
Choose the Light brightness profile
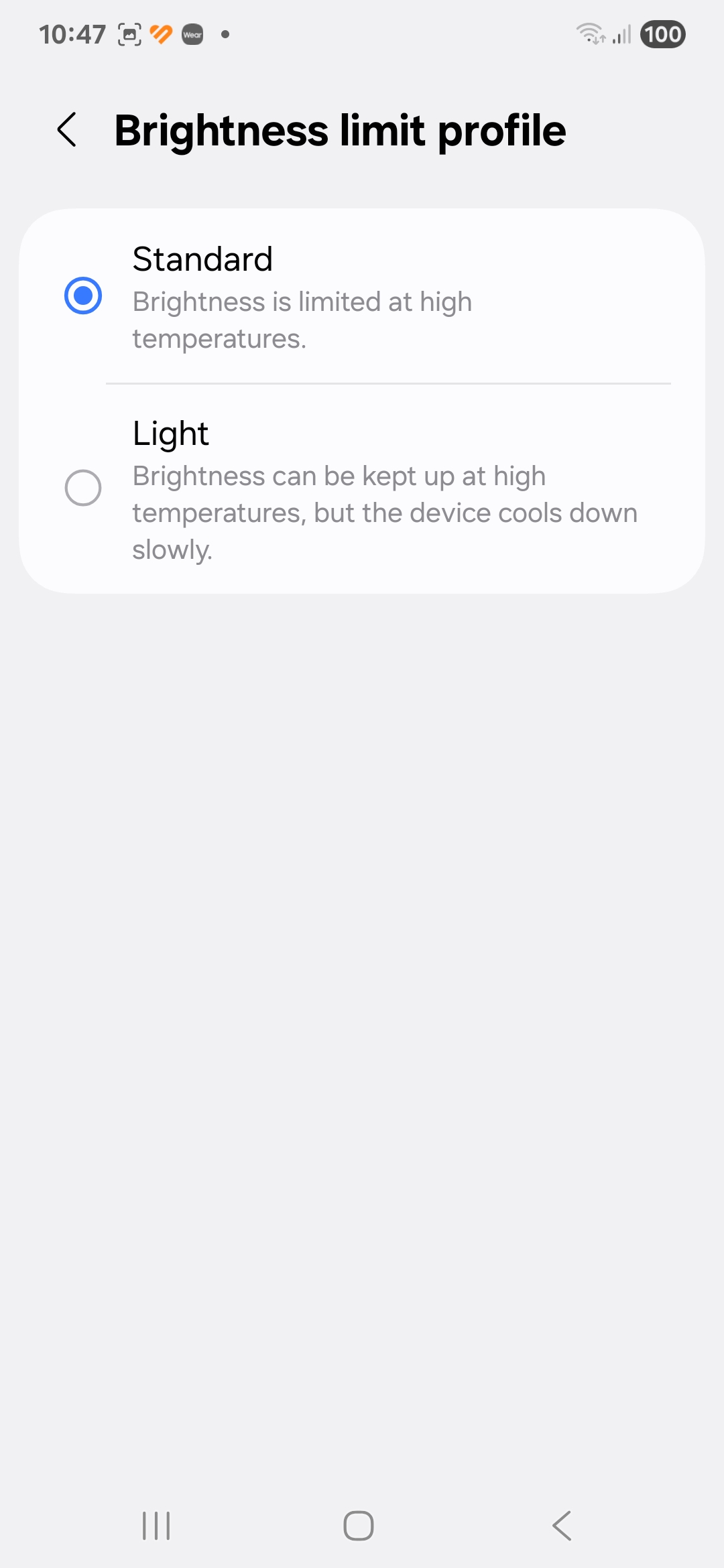(362, 488)
